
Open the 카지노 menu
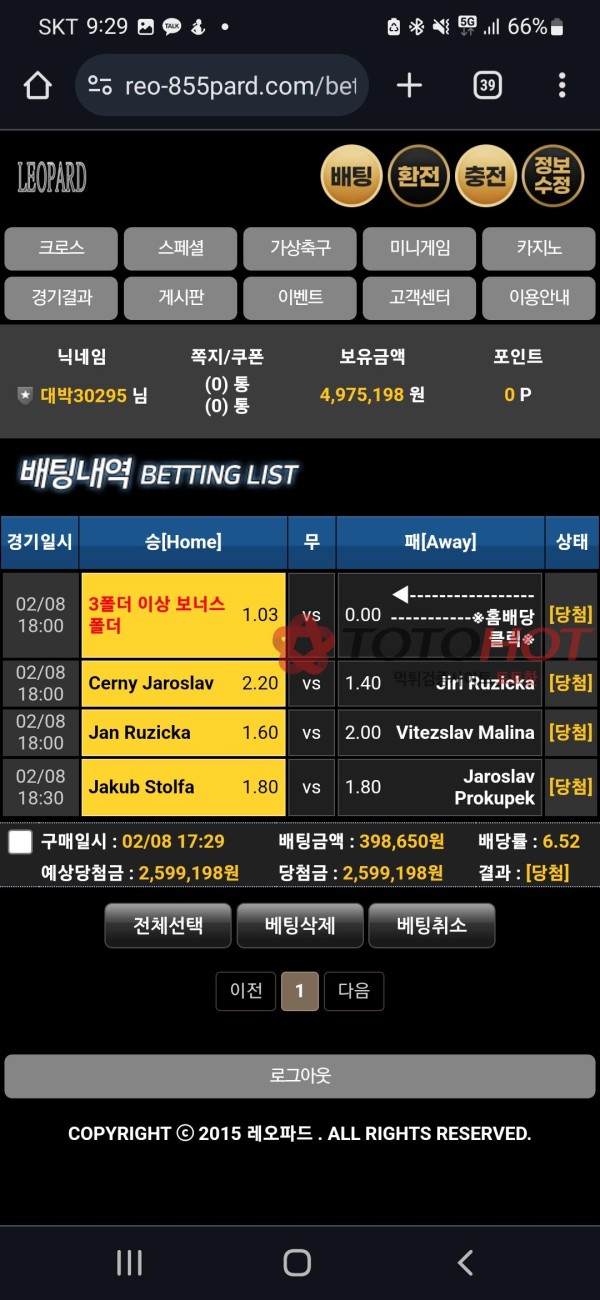540,249
